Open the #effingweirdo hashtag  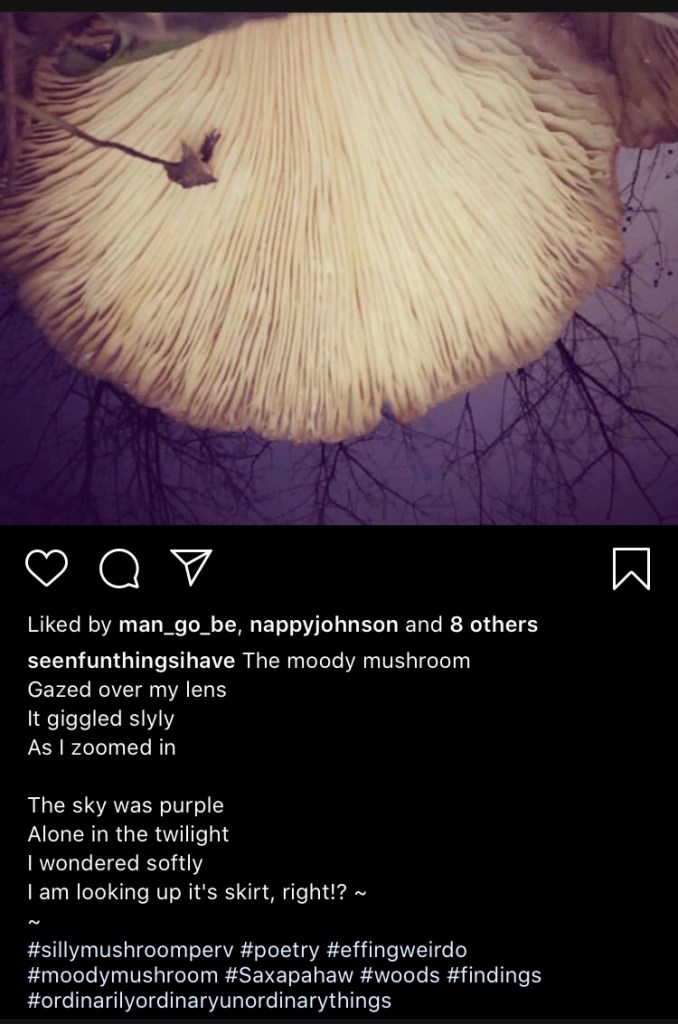396,949
